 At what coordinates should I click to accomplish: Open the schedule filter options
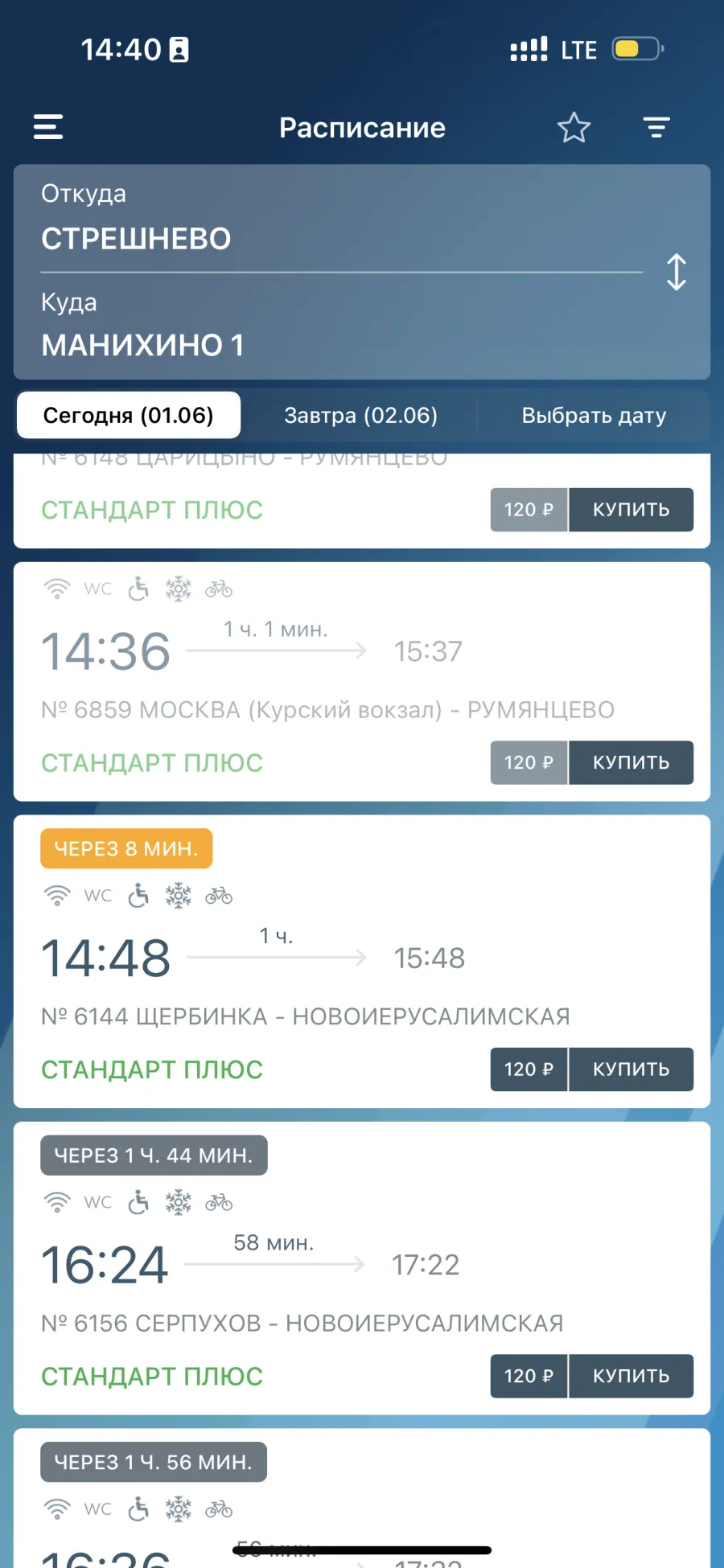[656, 127]
